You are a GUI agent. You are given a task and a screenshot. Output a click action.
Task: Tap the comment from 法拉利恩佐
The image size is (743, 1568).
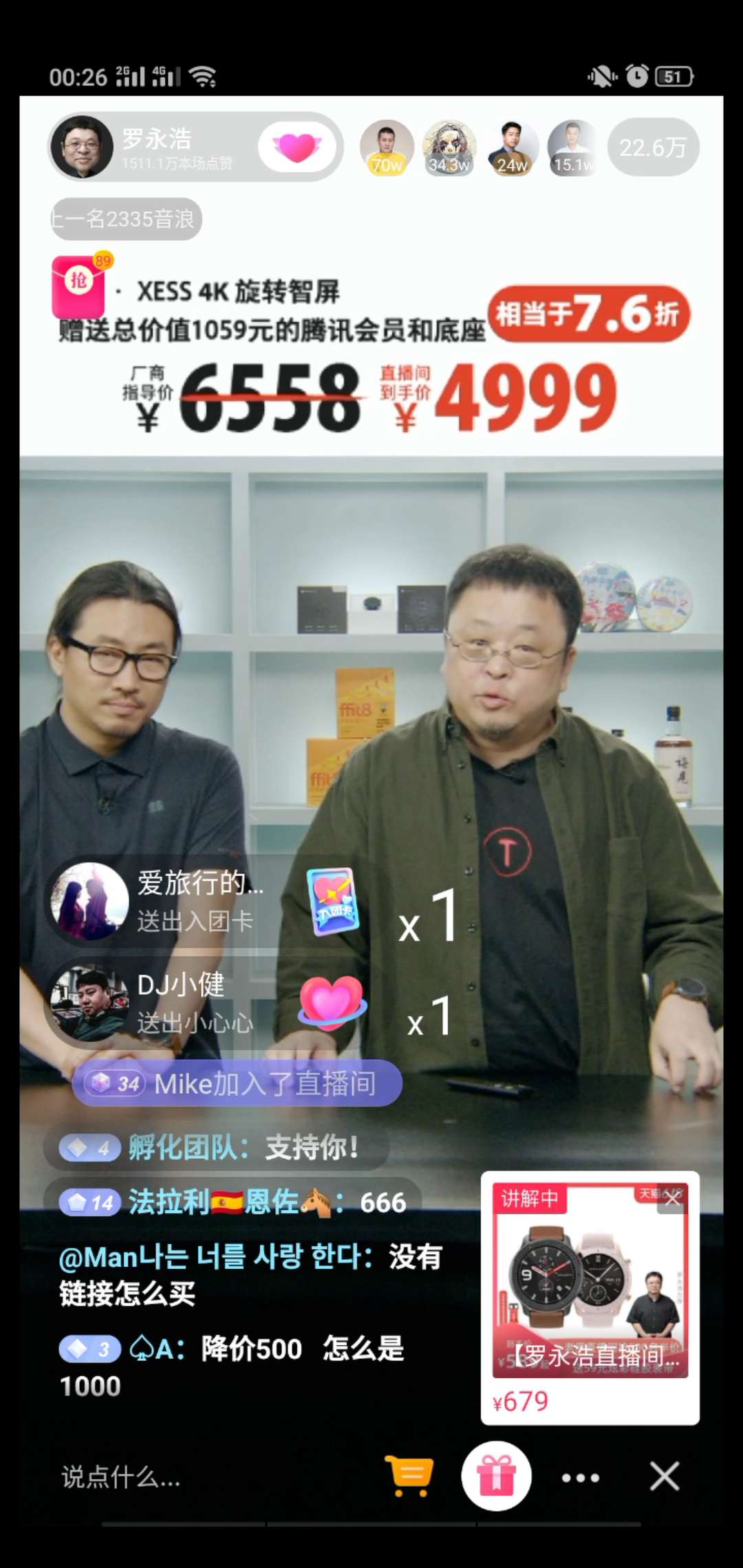coord(234,1202)
